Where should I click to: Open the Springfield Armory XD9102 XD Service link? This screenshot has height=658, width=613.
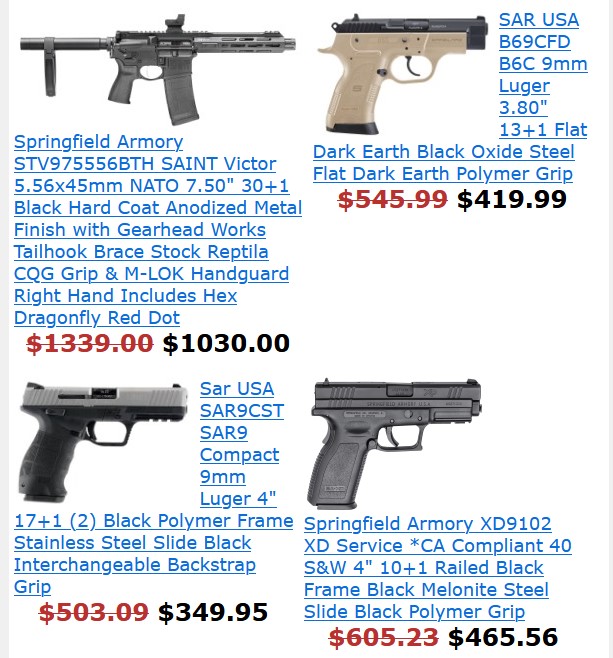tap(437, 568)
